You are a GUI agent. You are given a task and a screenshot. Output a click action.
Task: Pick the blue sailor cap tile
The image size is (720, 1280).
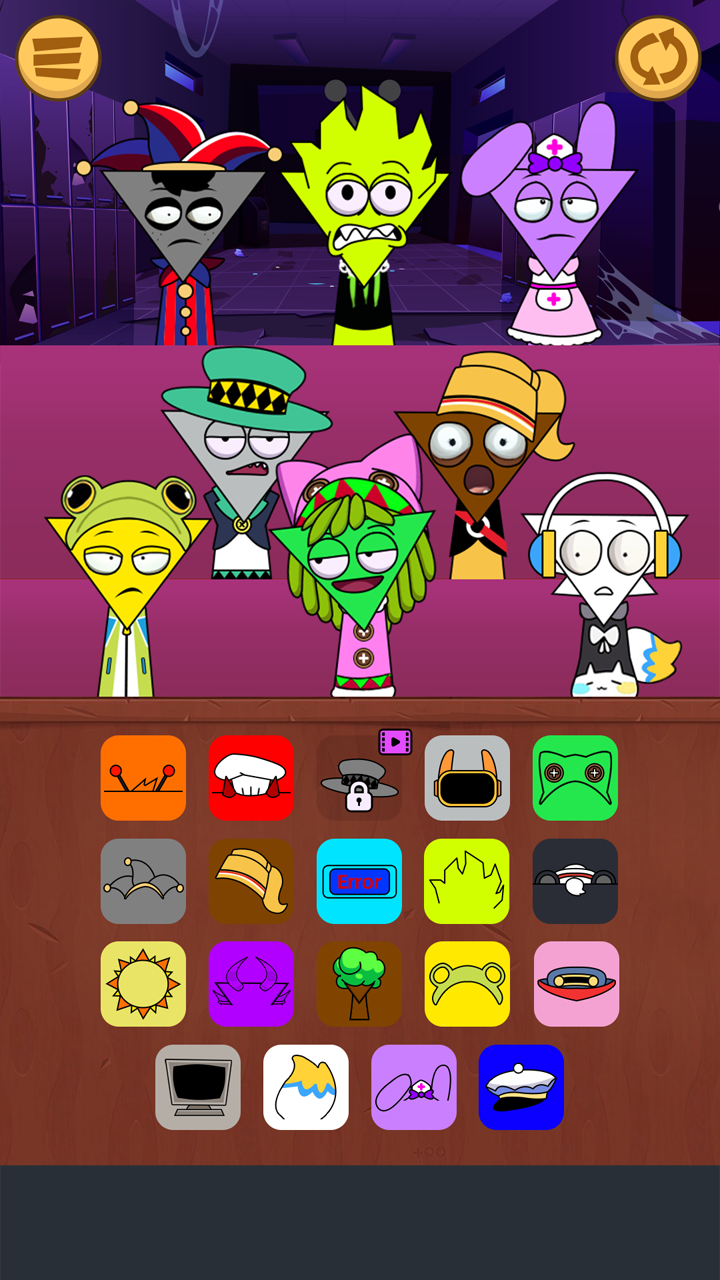tap(521, 1087)
